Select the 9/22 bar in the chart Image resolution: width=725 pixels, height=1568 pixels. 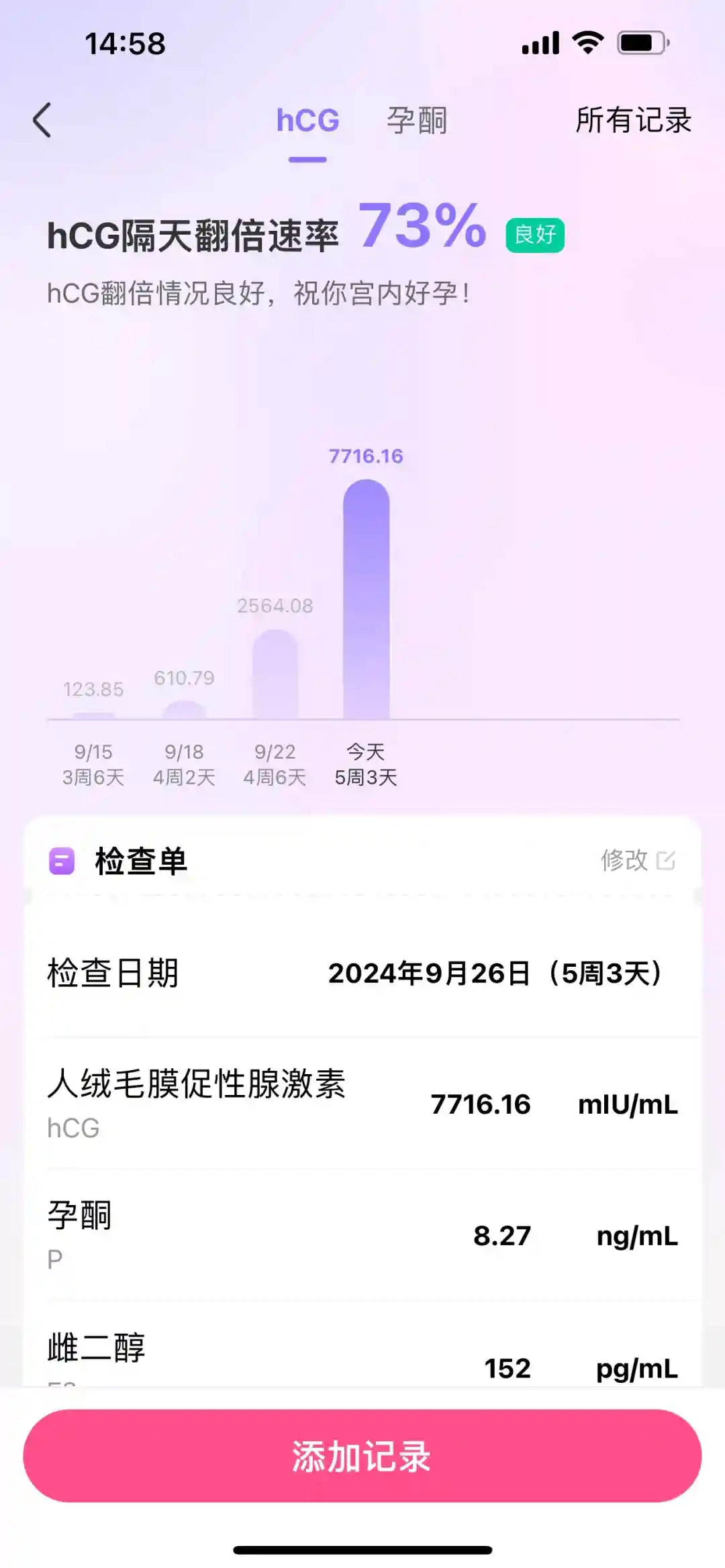coord(275,675)
